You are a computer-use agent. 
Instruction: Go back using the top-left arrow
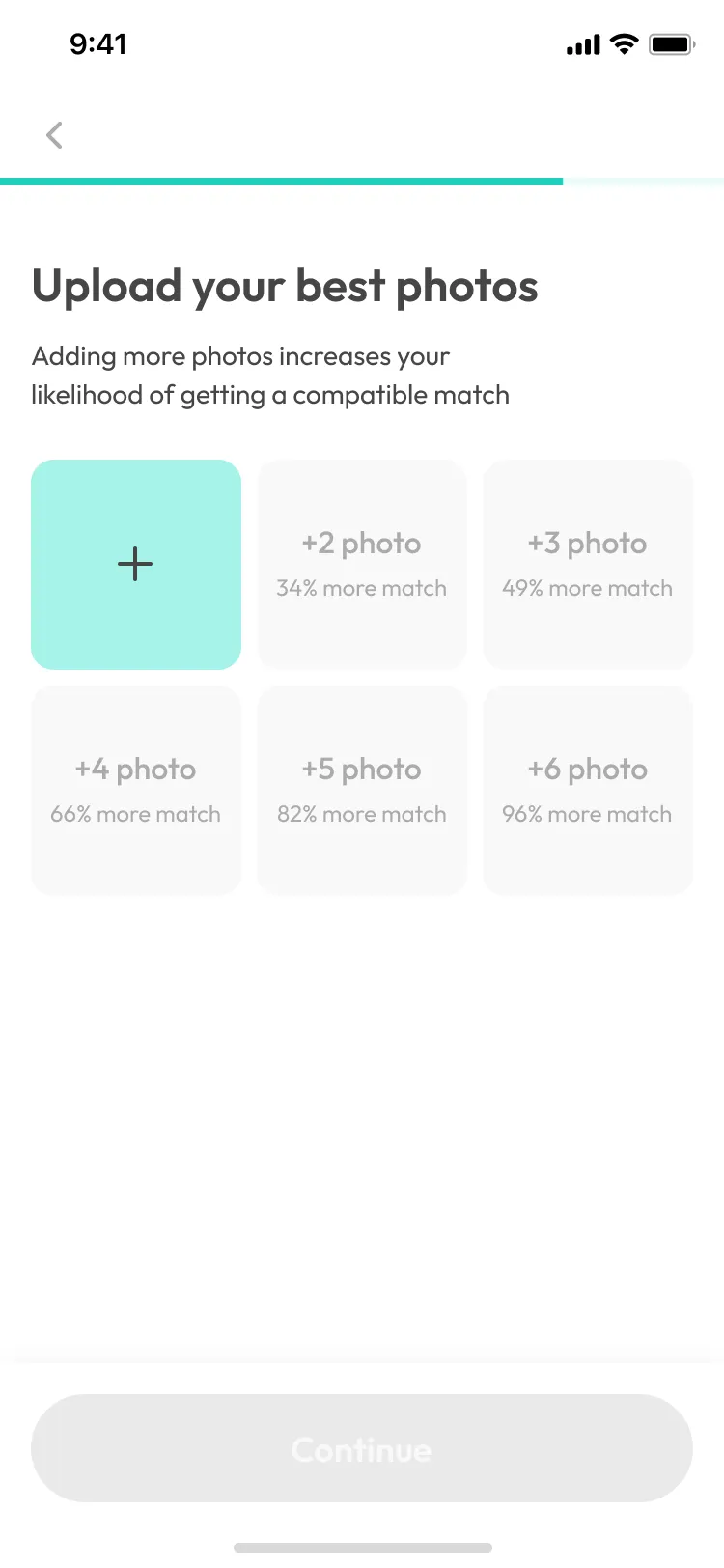point(55,135)
